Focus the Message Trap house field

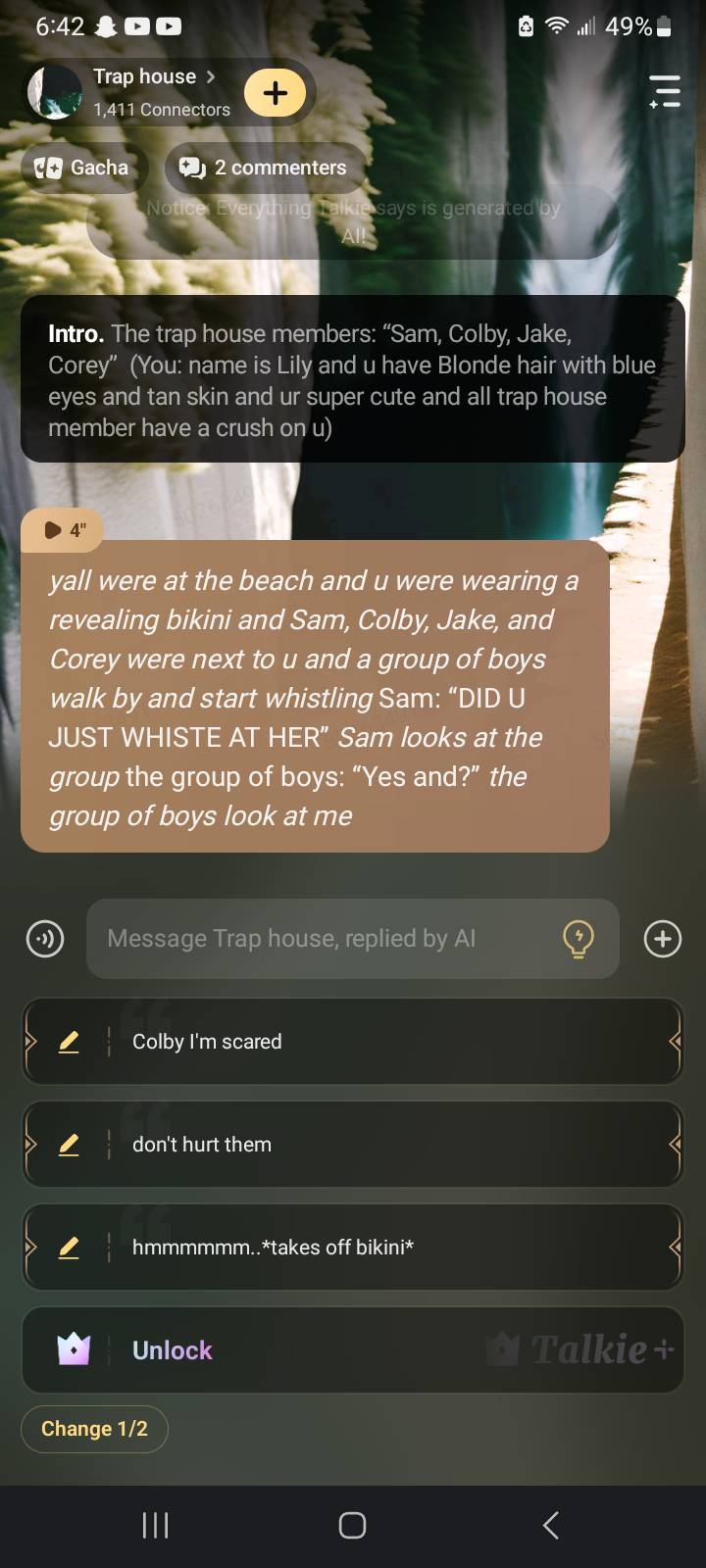tap(324, 939)
